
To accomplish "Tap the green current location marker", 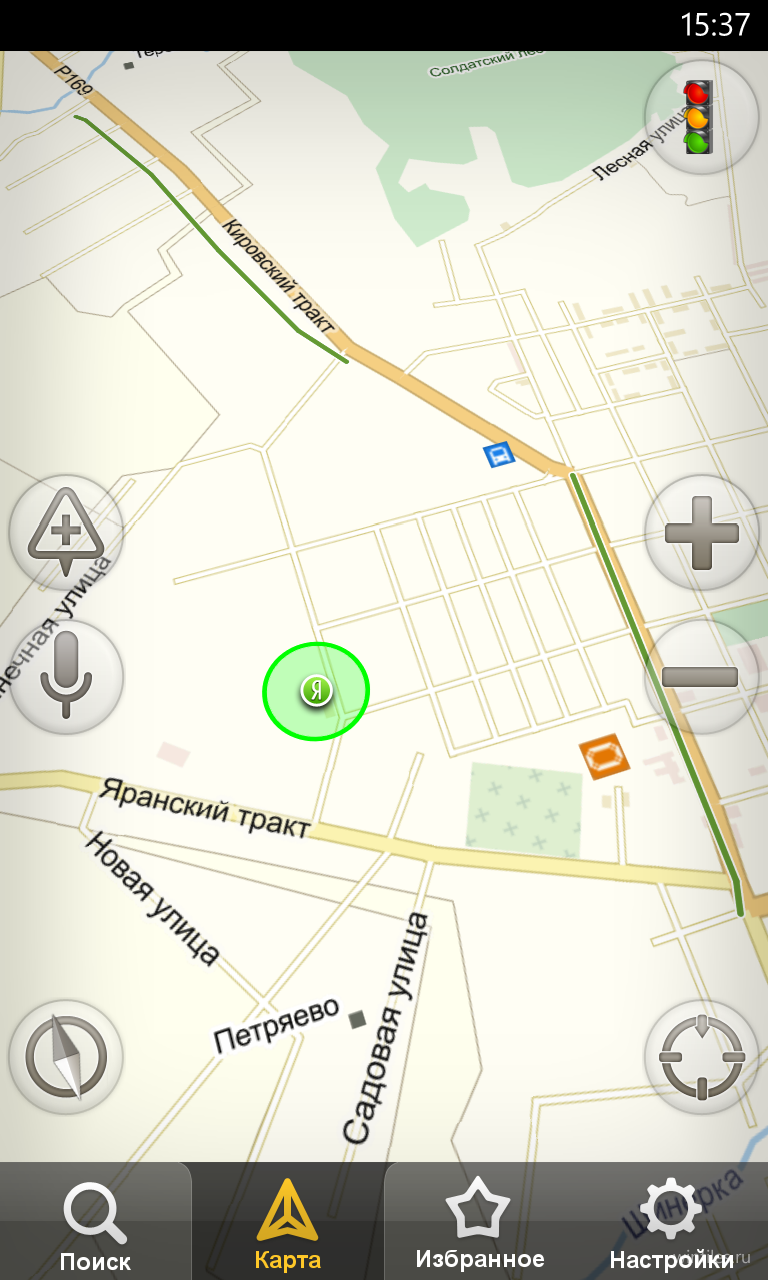I will (x=316, y=691).
